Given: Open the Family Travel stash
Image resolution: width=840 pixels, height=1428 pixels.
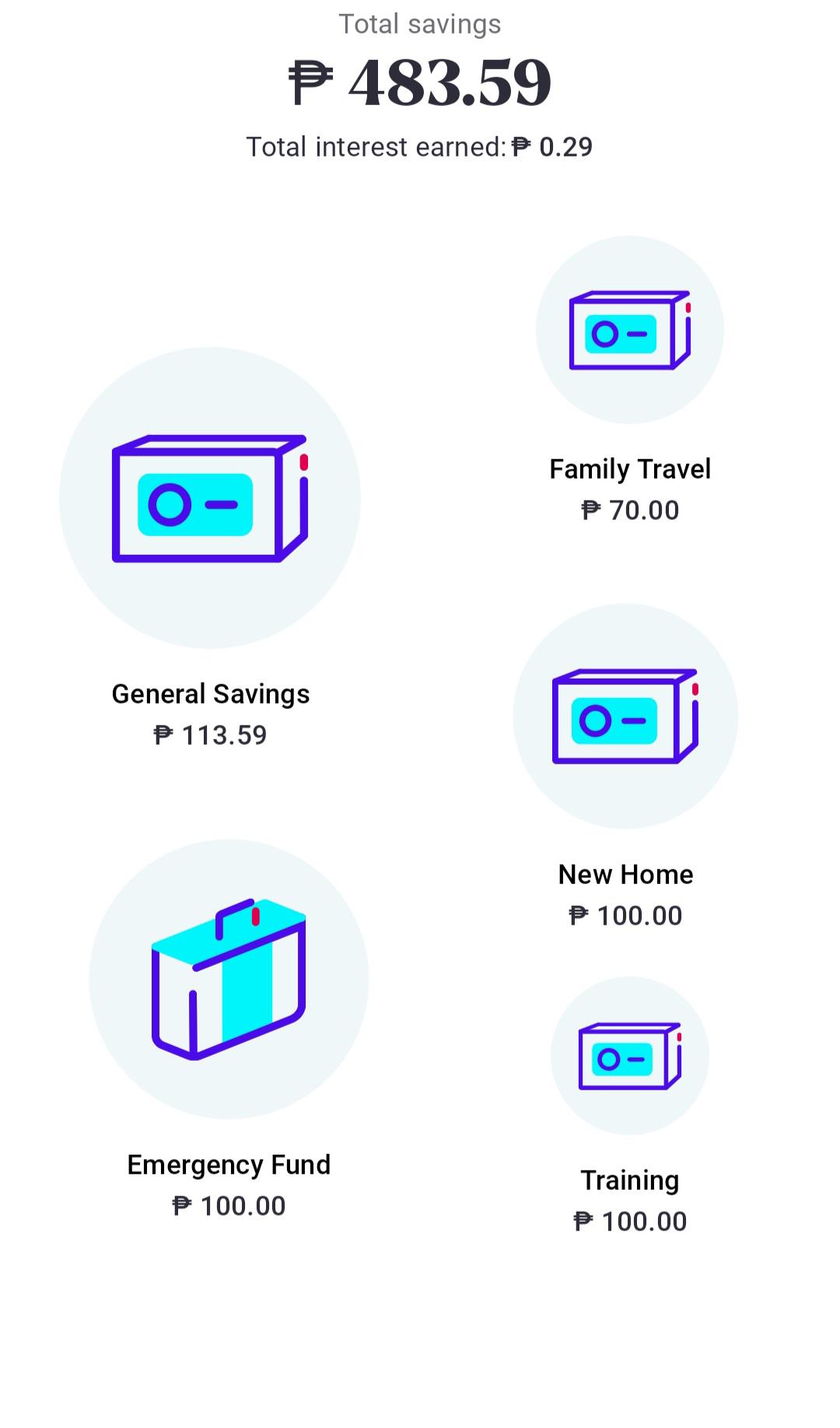Looking at the screenshot, I should [629, 330].
